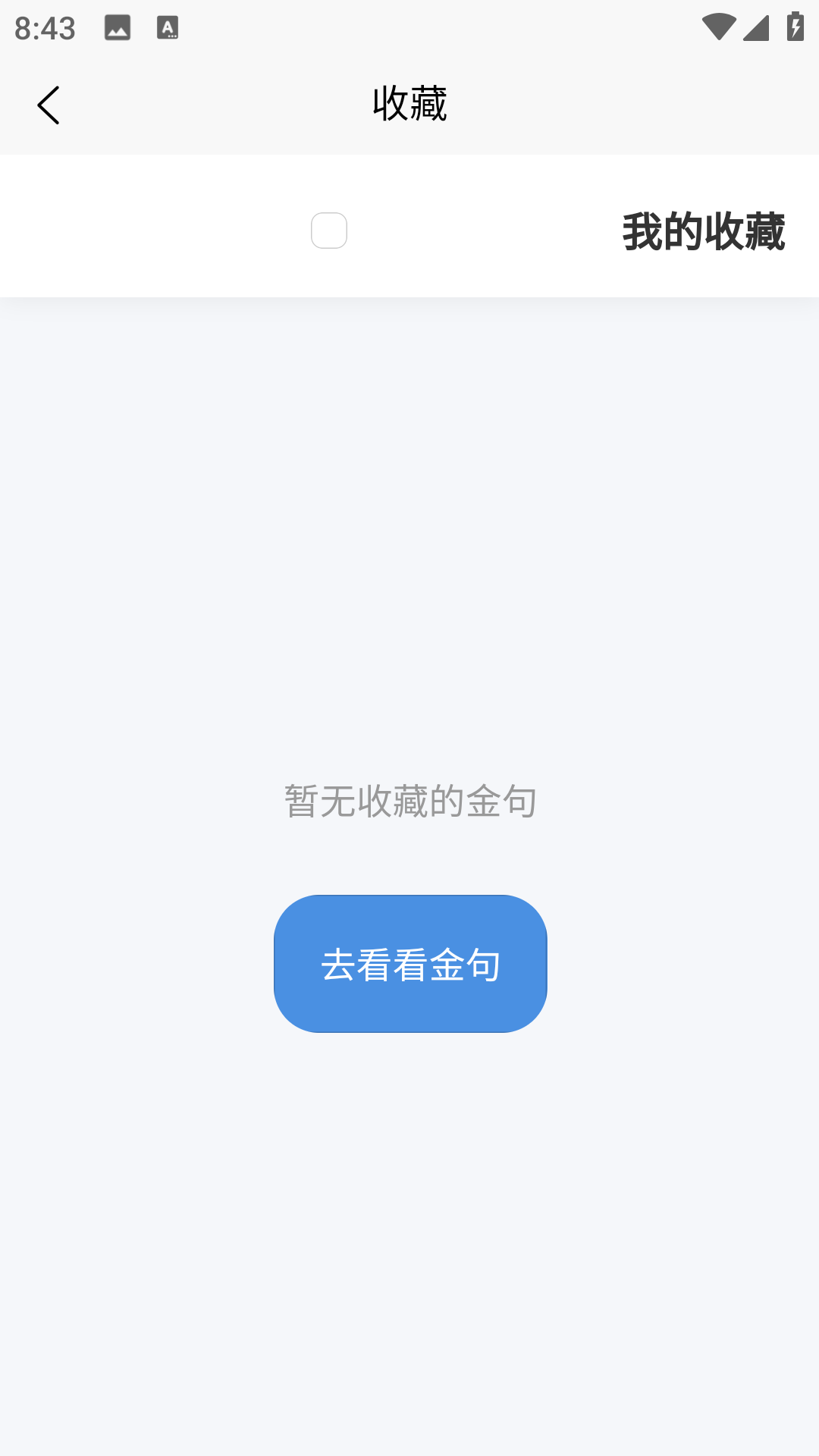819x1456 pixels.
Task: Tap the "A" notification icon in the status bar
Action: (x=166, y=29)
